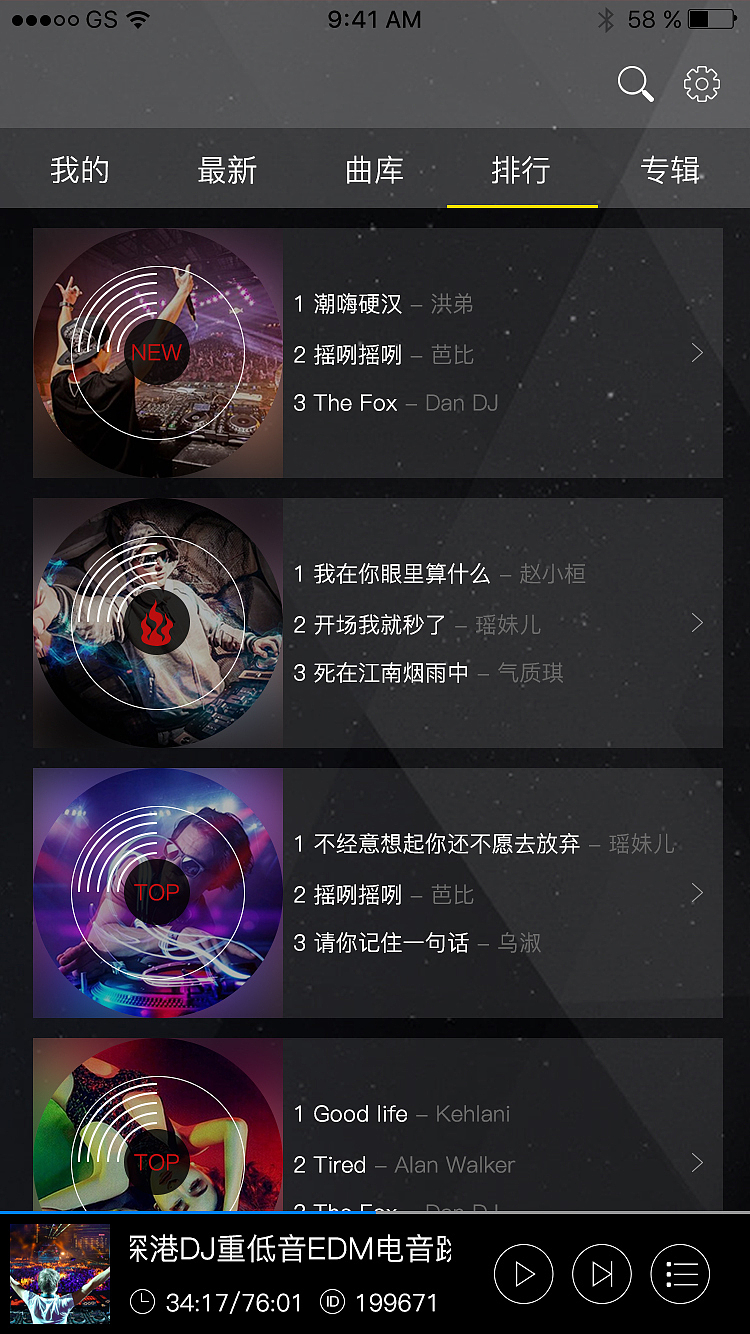This screenshot has width=750, height=1334.
Task: Open settings via the gear icon
Action: (x=702, y=84)
